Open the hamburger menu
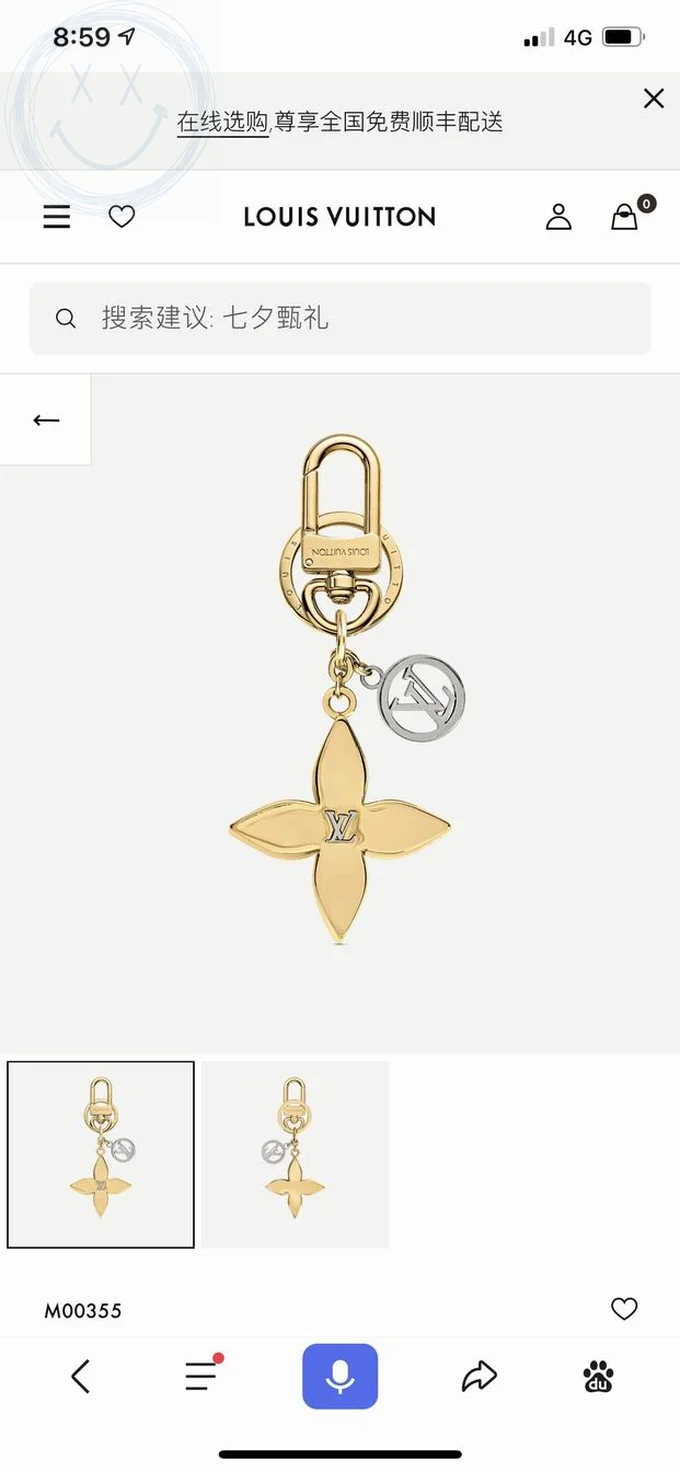The width and height of the screenshot is (680, 1472). [57, 216]
